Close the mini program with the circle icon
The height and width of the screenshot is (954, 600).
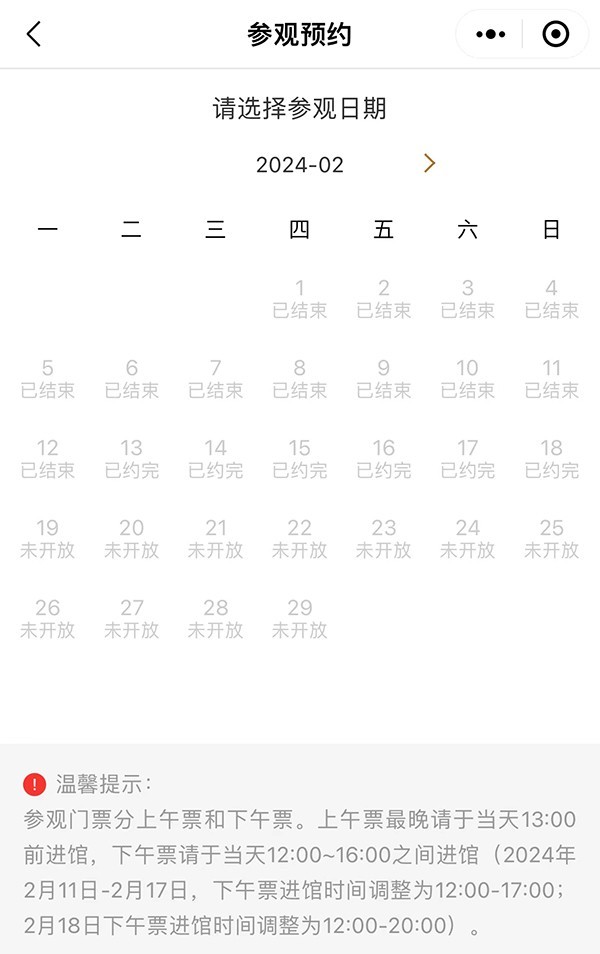[555, 34]
